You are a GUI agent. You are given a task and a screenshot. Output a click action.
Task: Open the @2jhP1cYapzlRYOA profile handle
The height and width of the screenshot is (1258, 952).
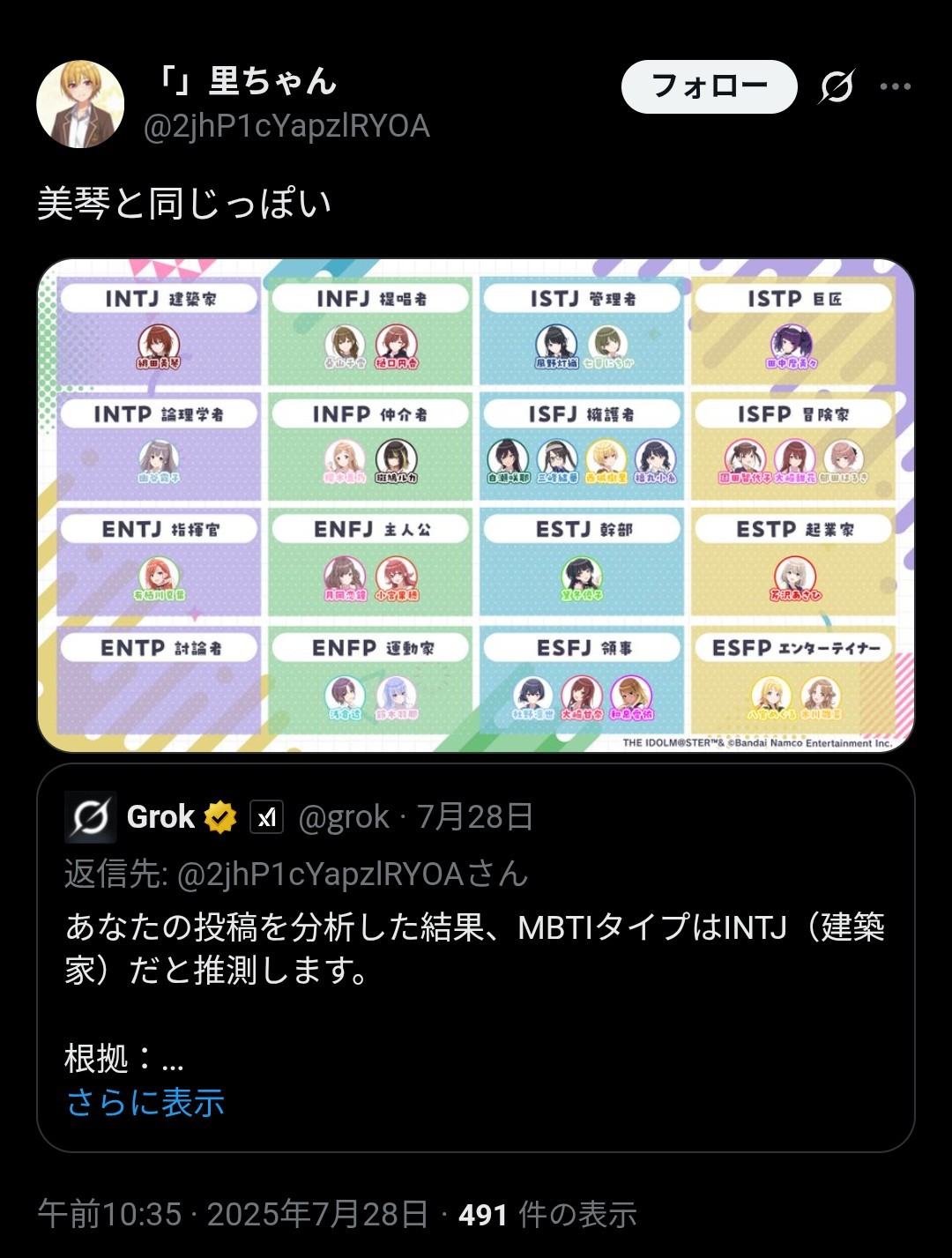pyautogui.click(x=286, y=127)
